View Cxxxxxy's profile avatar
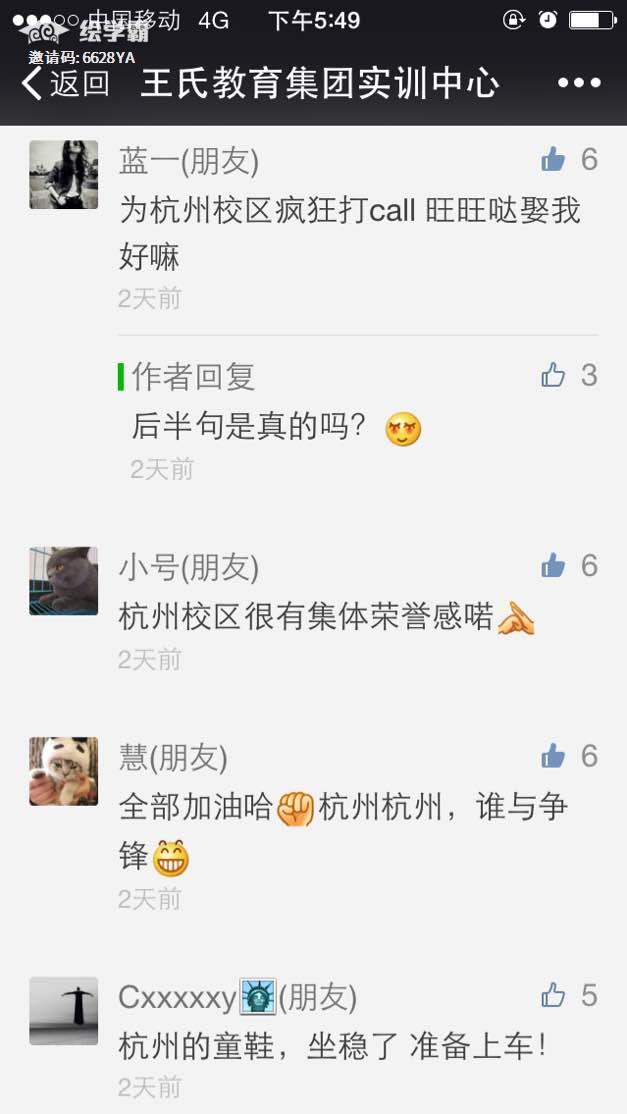 click(x=64, y=1010)
